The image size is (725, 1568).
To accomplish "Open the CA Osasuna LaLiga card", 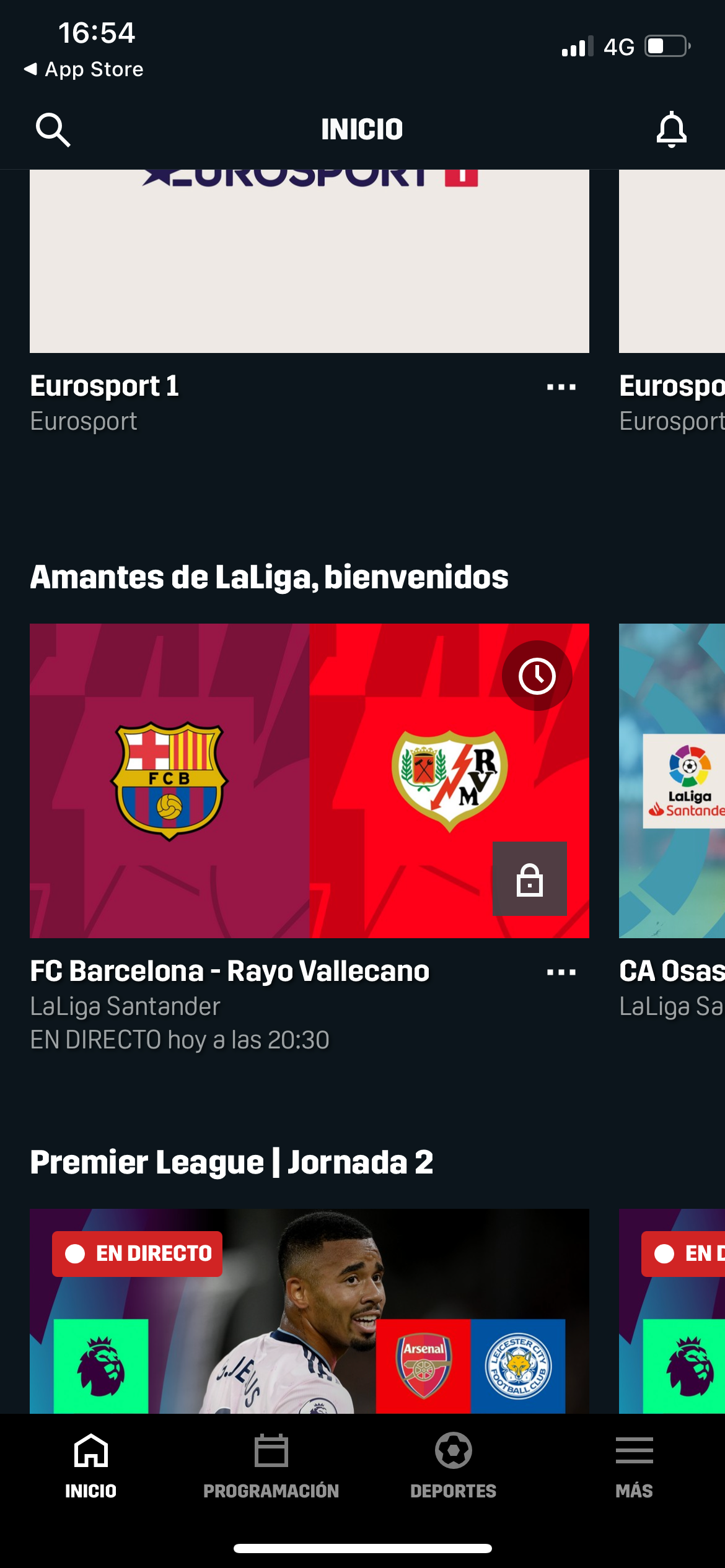I will (672, 780).
